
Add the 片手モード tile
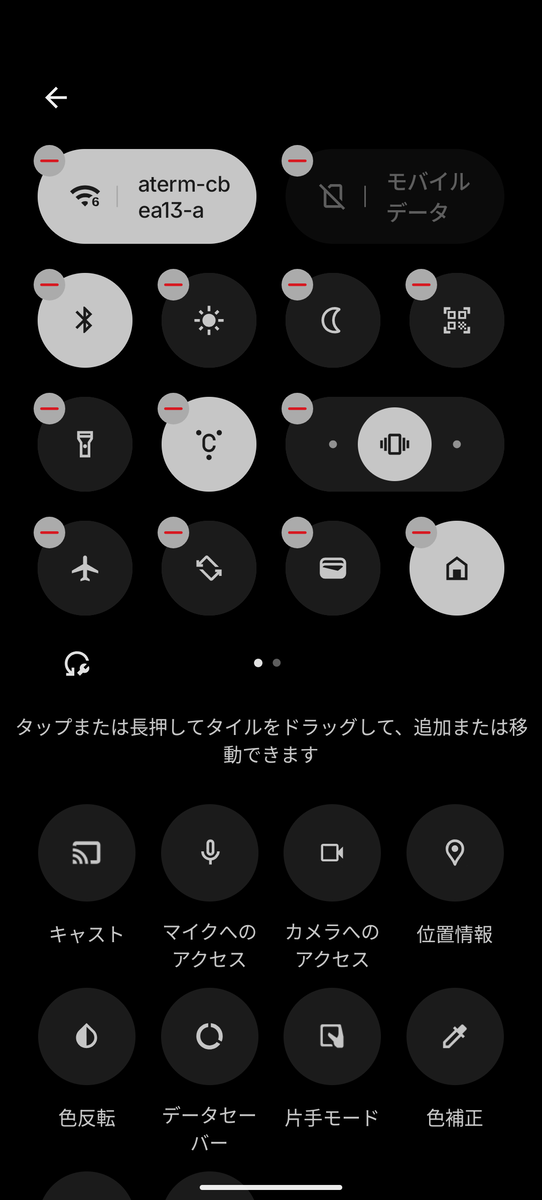(x=332, y=1037)
